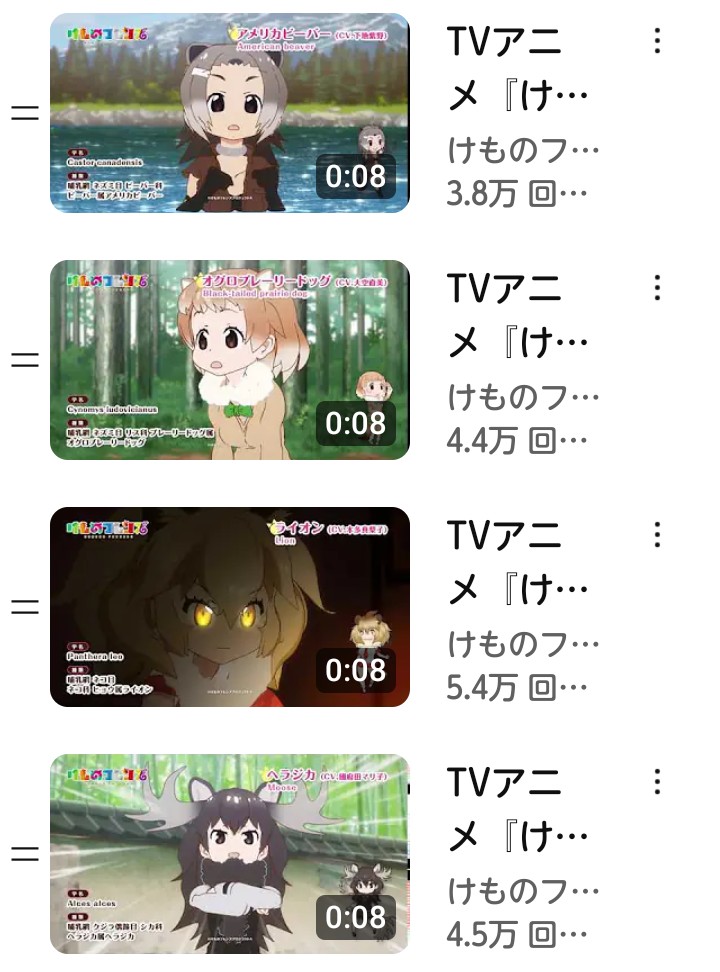The image size is (720, 972).
Task: Open overflow menu for Black-tailed prairie dog video
Action: [x=657, y=288]
